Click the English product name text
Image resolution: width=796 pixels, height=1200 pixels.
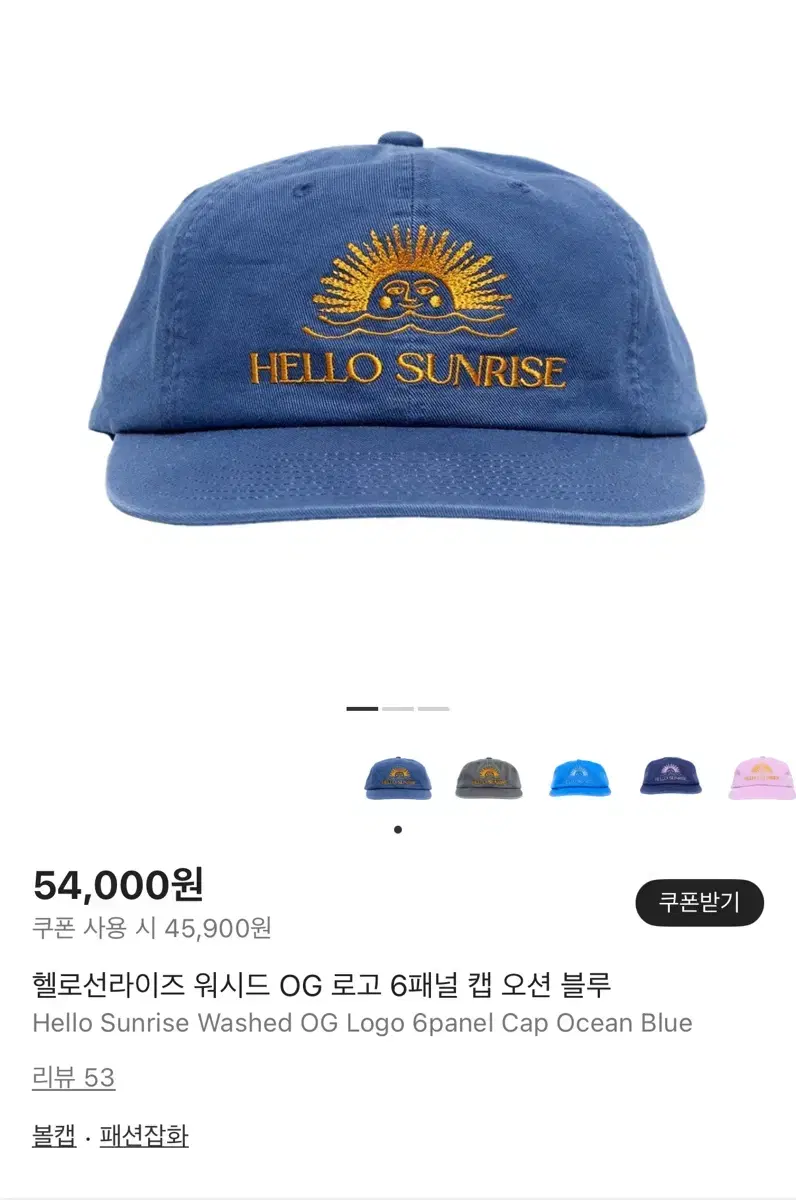(360, 1023)
